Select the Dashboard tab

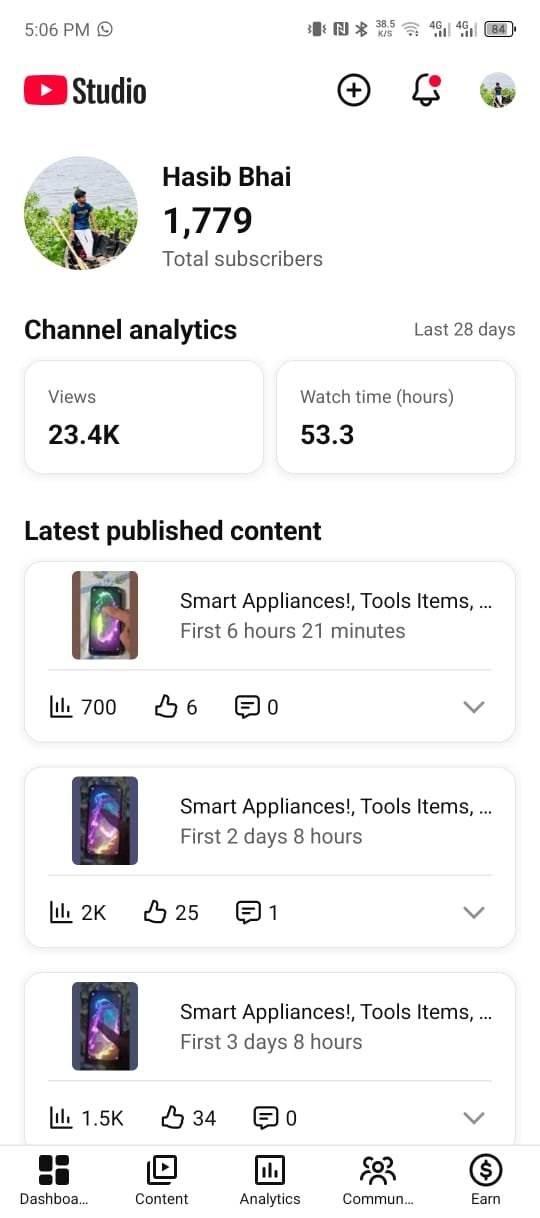pos(54,1180)
